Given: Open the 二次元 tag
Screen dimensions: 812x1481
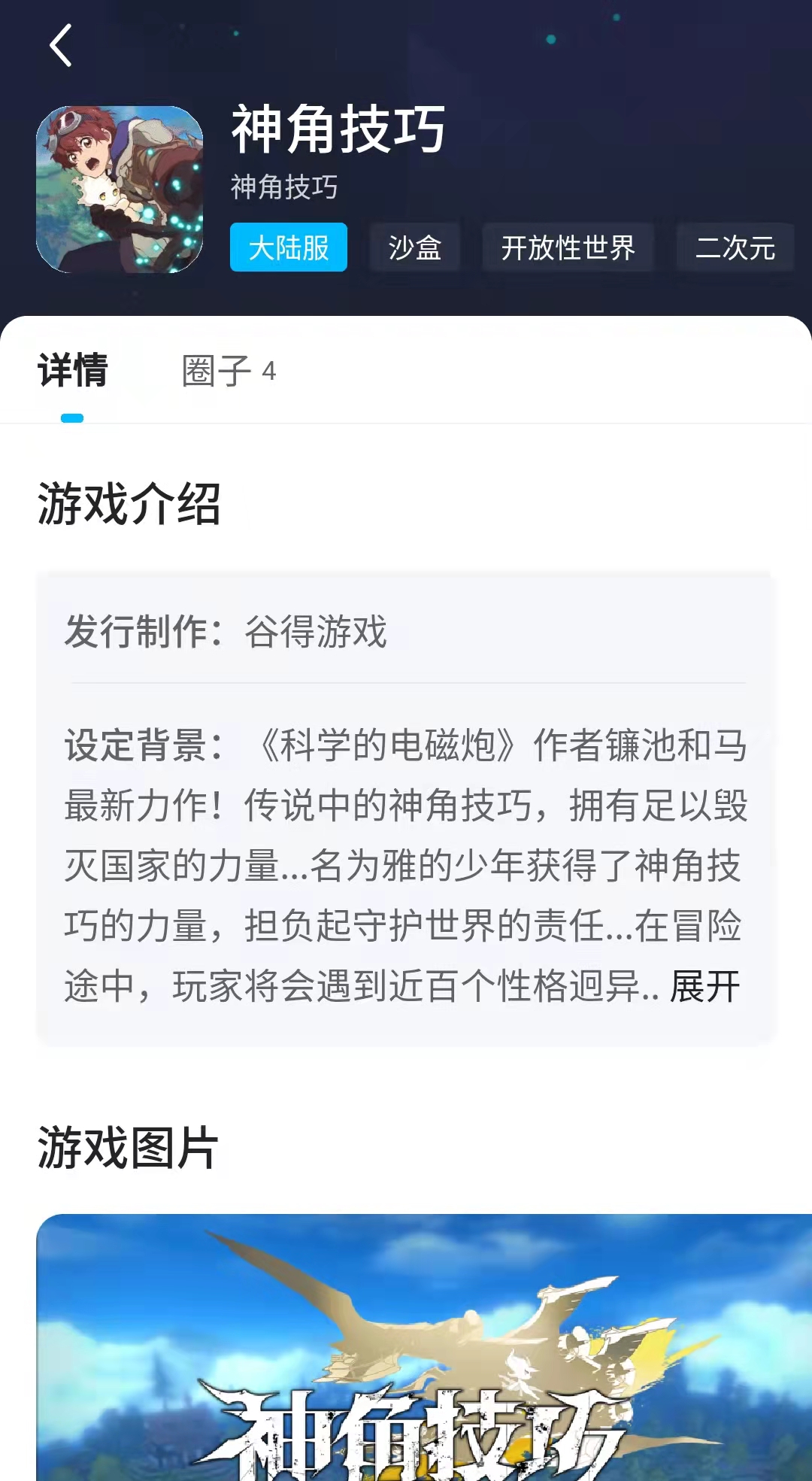Looking at the screenshot, I should pos(735,247).
